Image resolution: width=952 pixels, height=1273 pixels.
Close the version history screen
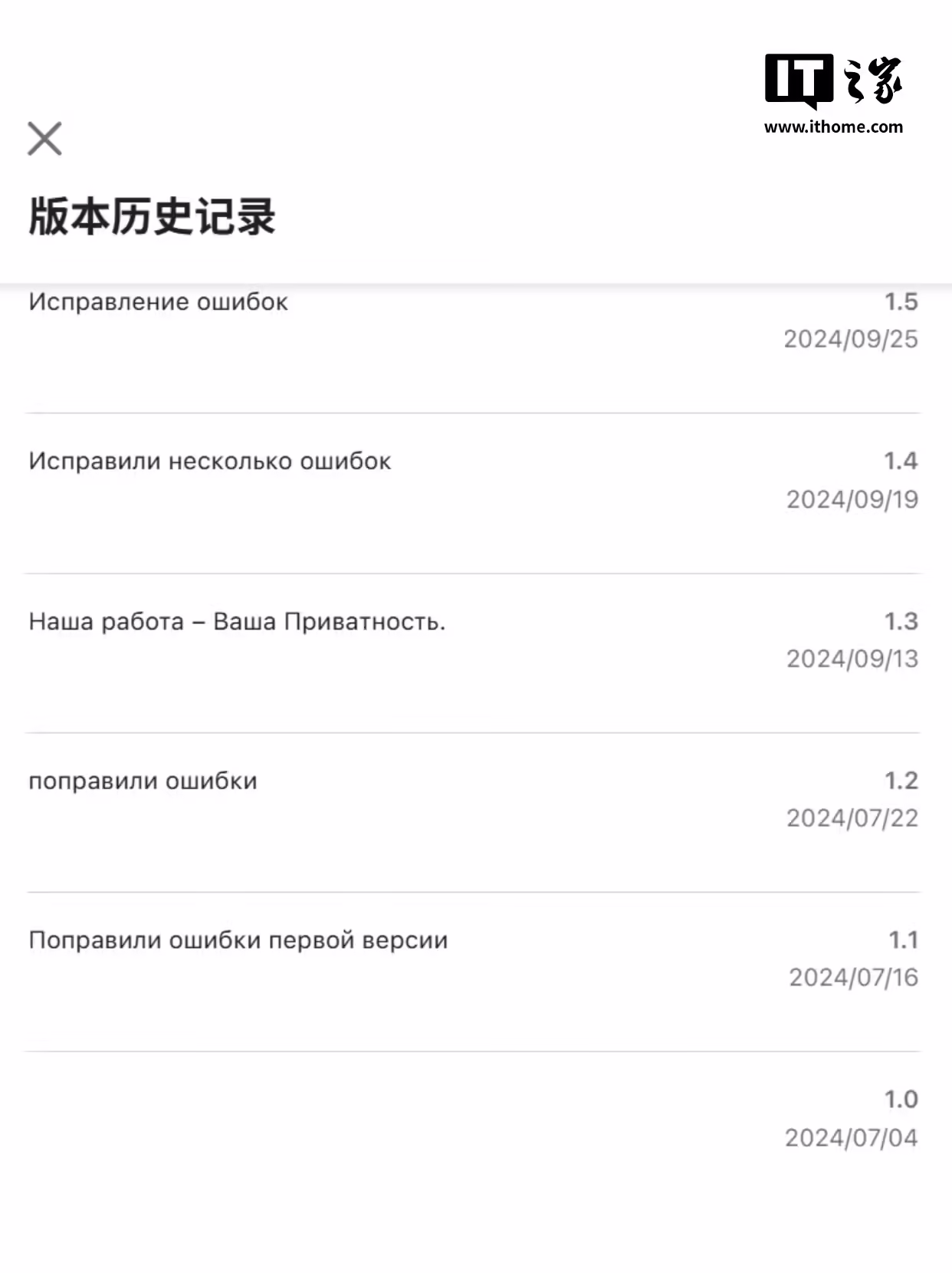(44, 139)
